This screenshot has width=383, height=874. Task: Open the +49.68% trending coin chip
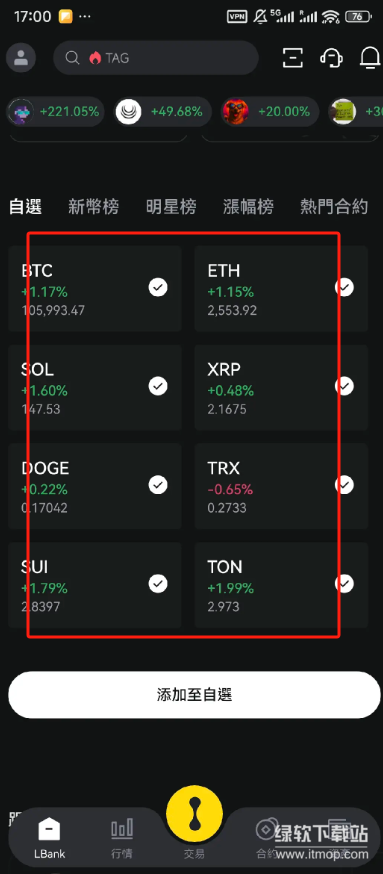click(163, 111)
